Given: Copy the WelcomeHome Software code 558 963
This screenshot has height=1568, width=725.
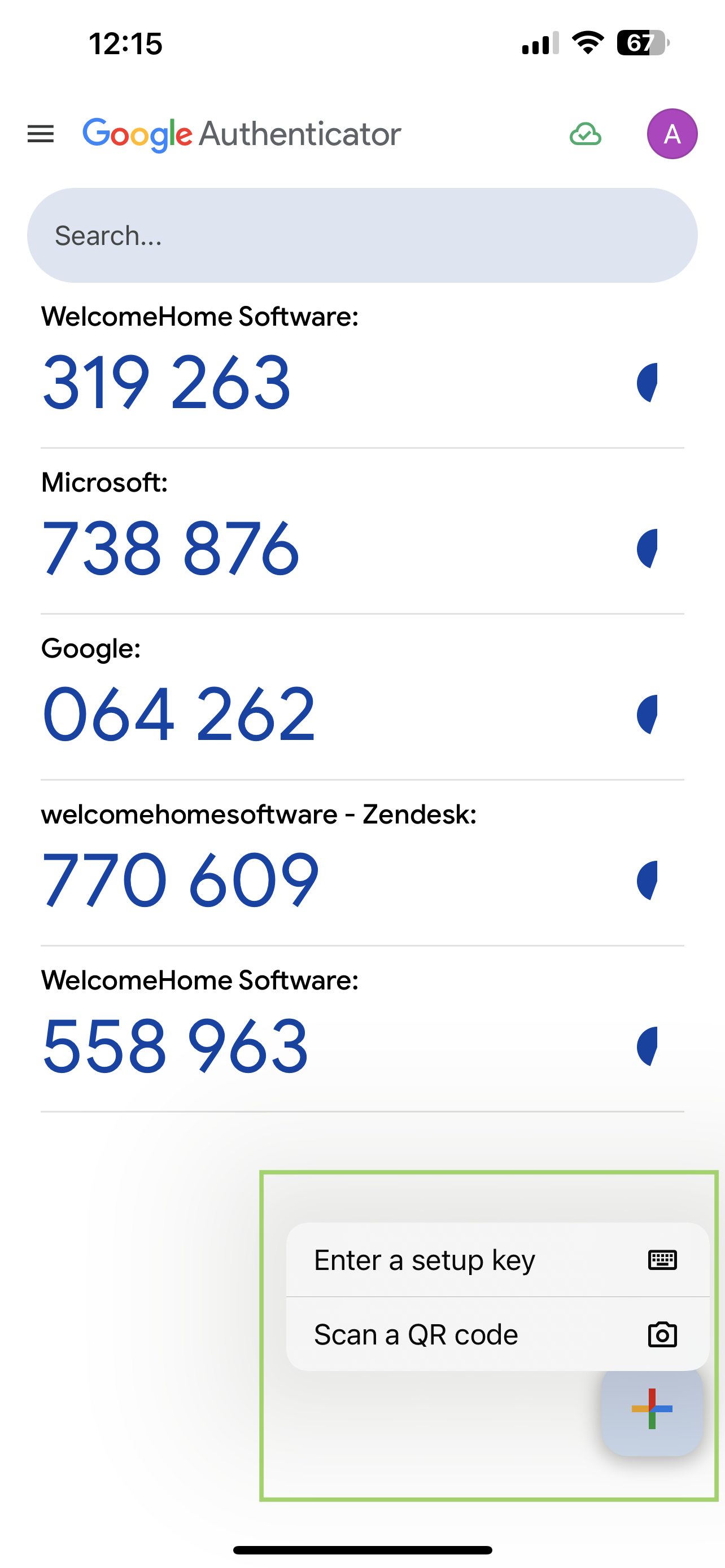Looking at the screenshot, I should (x=175, y=1046).
